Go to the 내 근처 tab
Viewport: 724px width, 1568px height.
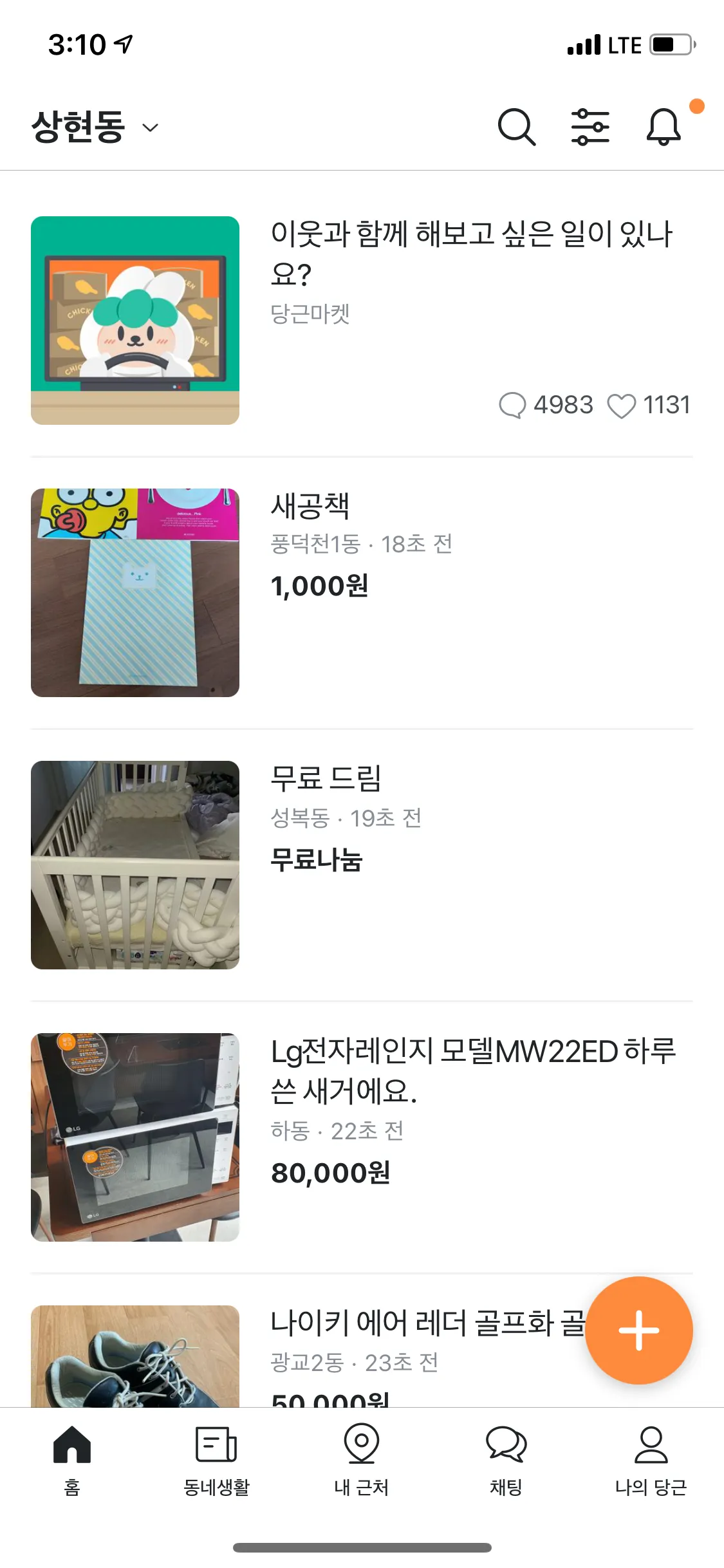(361, 1459)
